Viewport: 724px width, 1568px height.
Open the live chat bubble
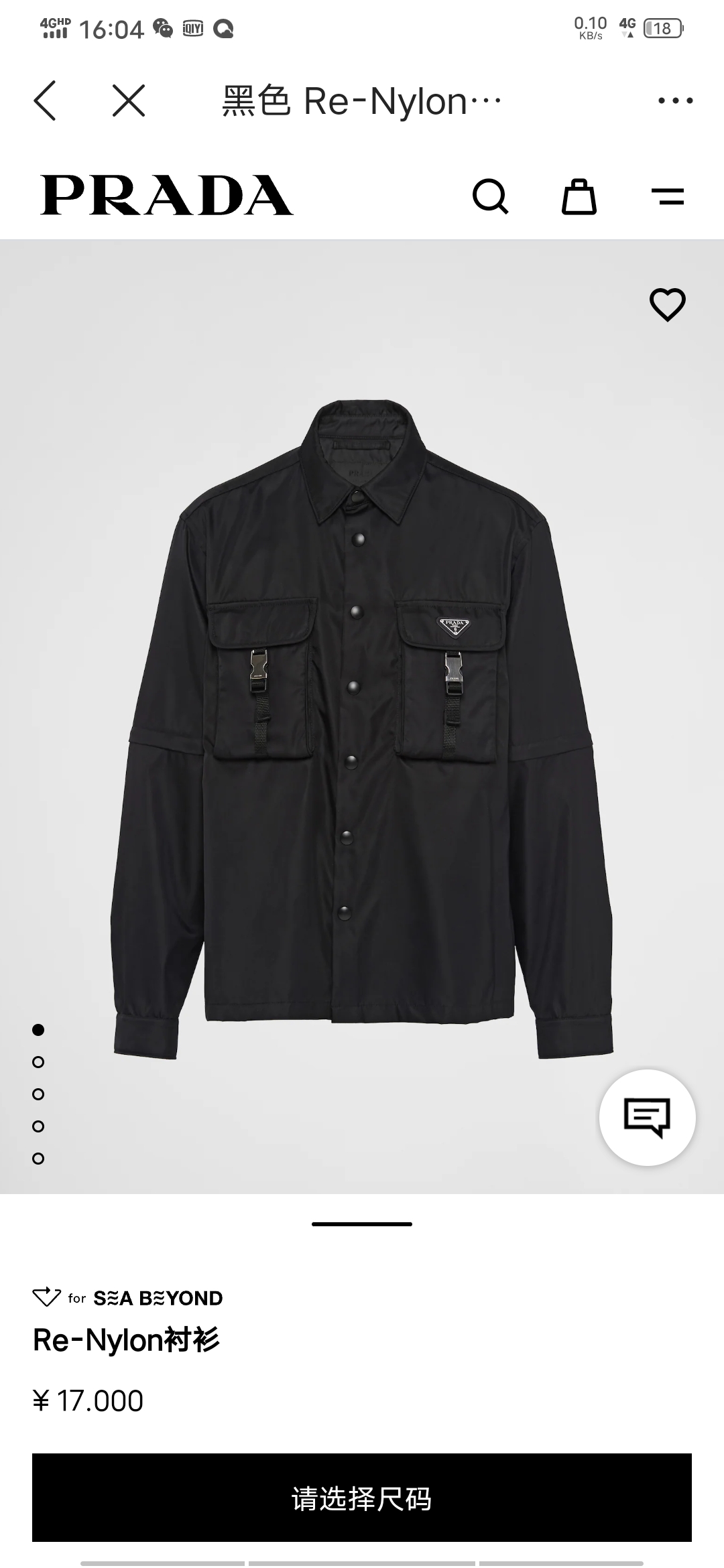(647, 1117)
